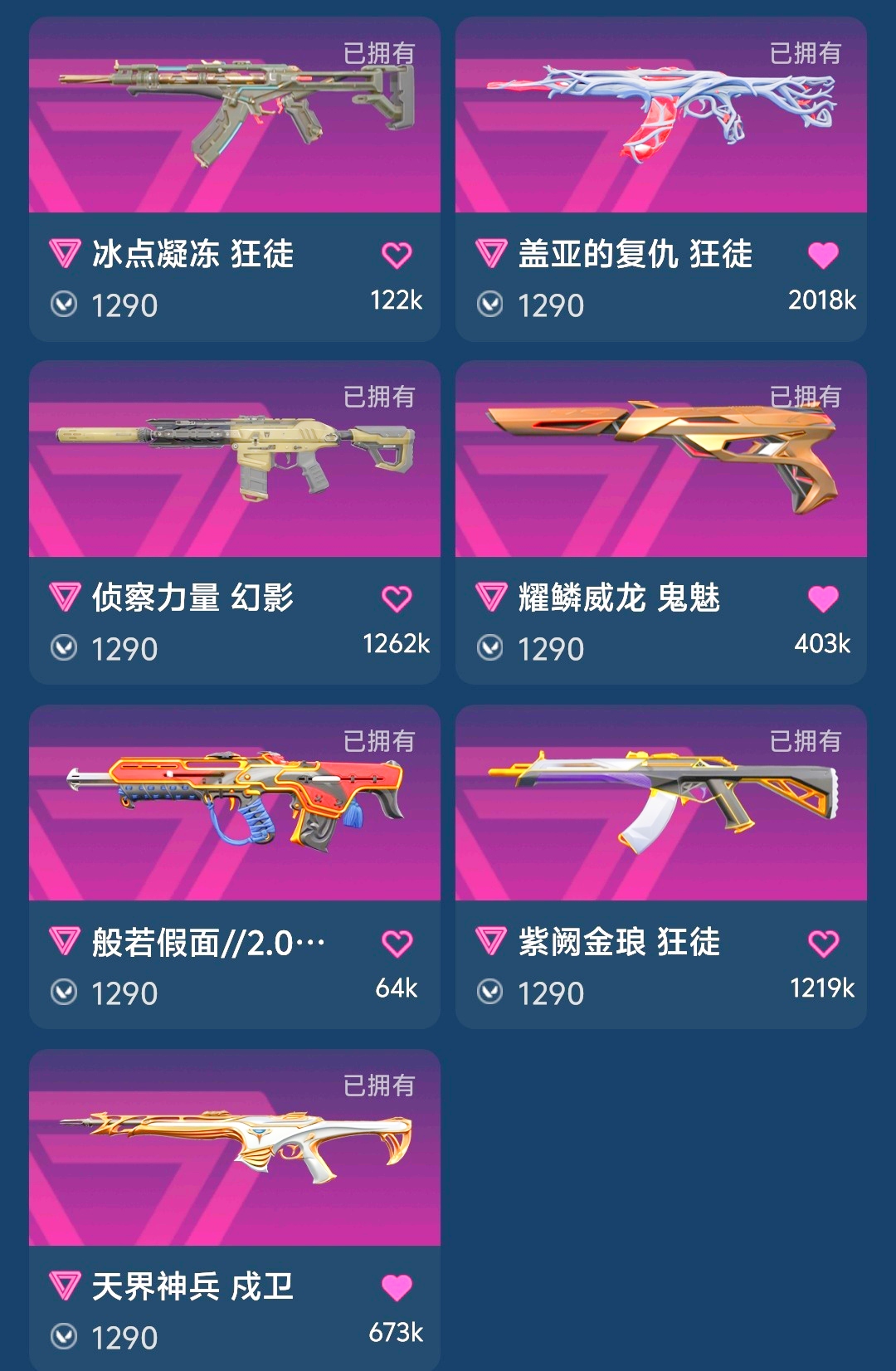
Task: Like the 冰点凝冻 狂徒 skin
Action: pos(397,256)
